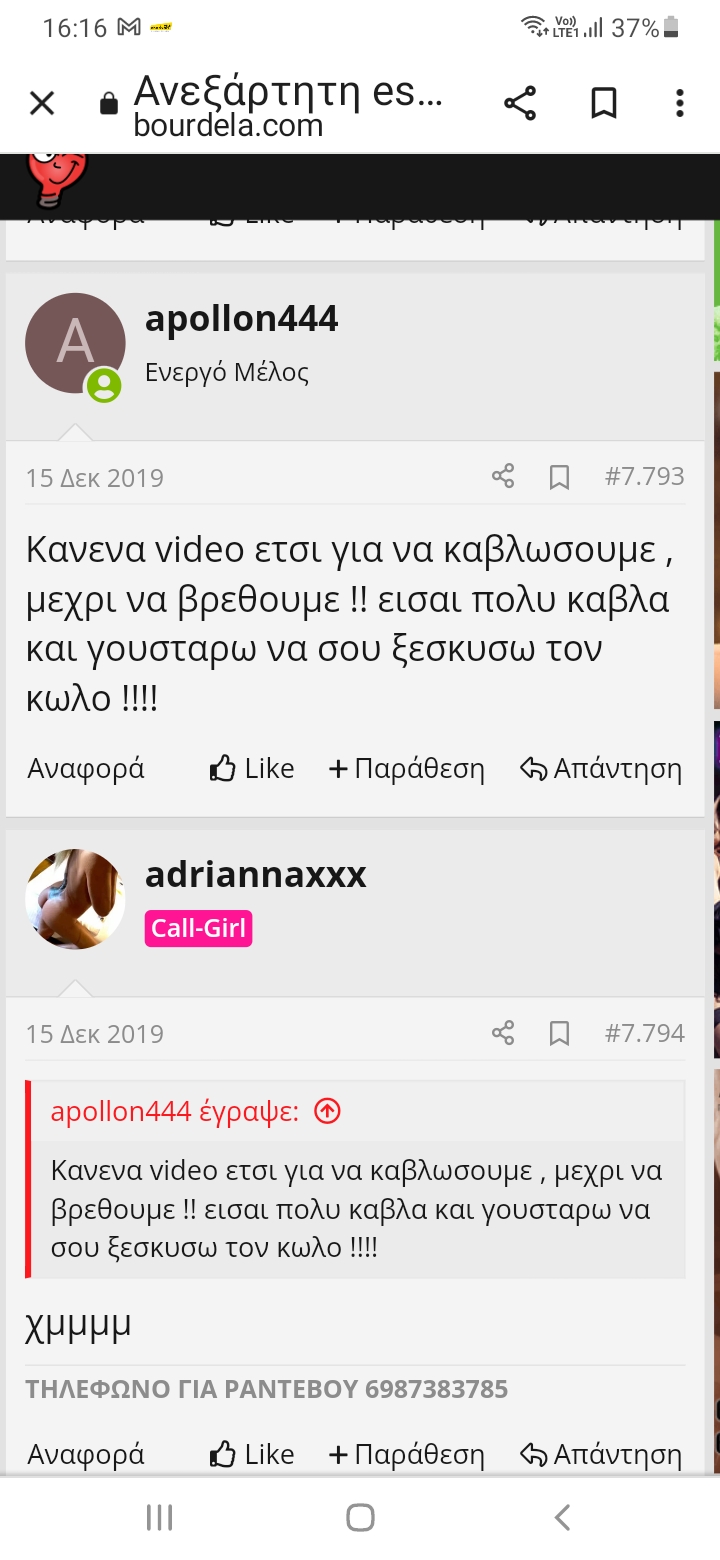720x1560 pixels.
Task: Close the browser tab with X
Action: pyautogui.click(x=42, y=103)
